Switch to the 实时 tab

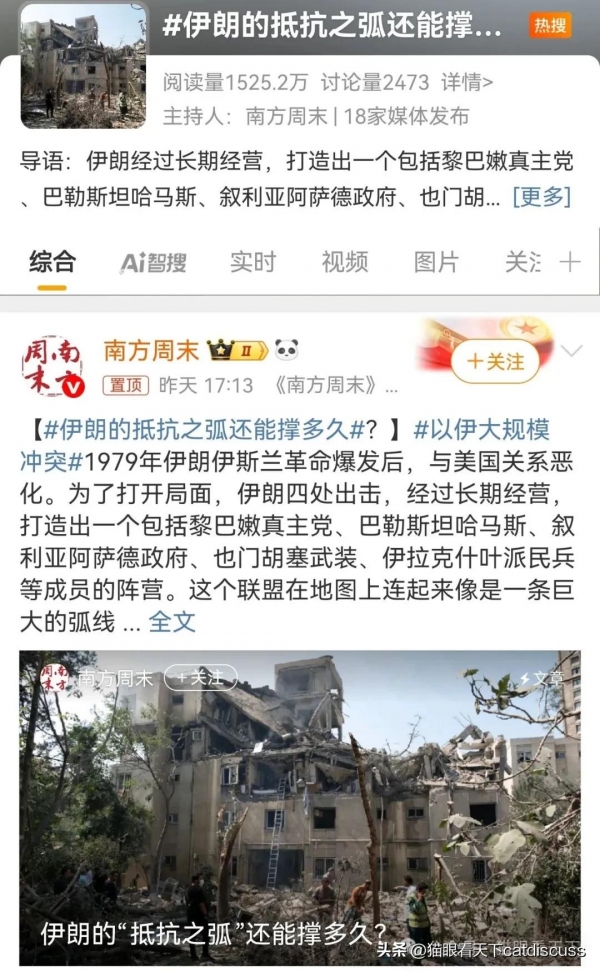252,263
